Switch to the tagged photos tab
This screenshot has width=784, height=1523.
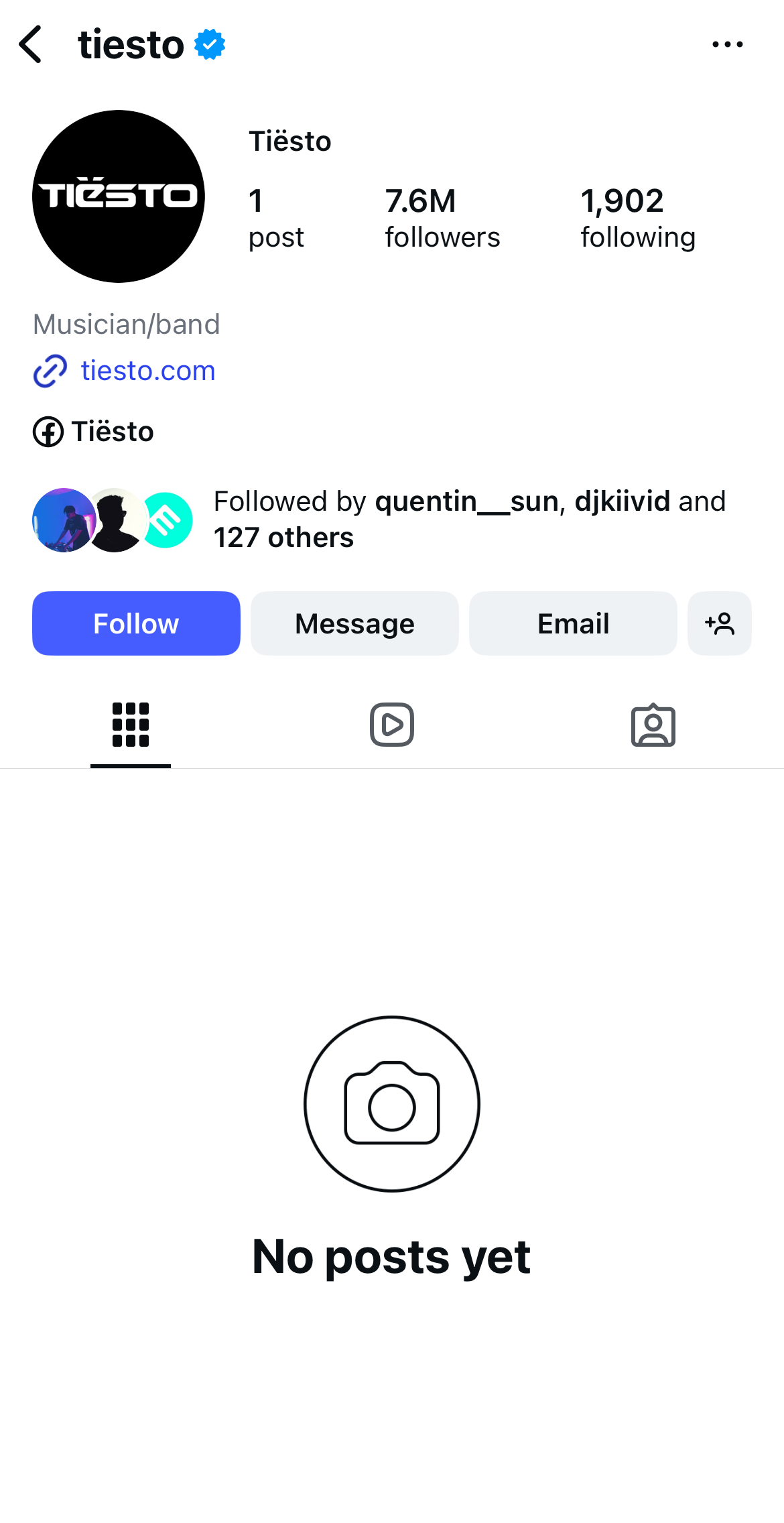653,725
